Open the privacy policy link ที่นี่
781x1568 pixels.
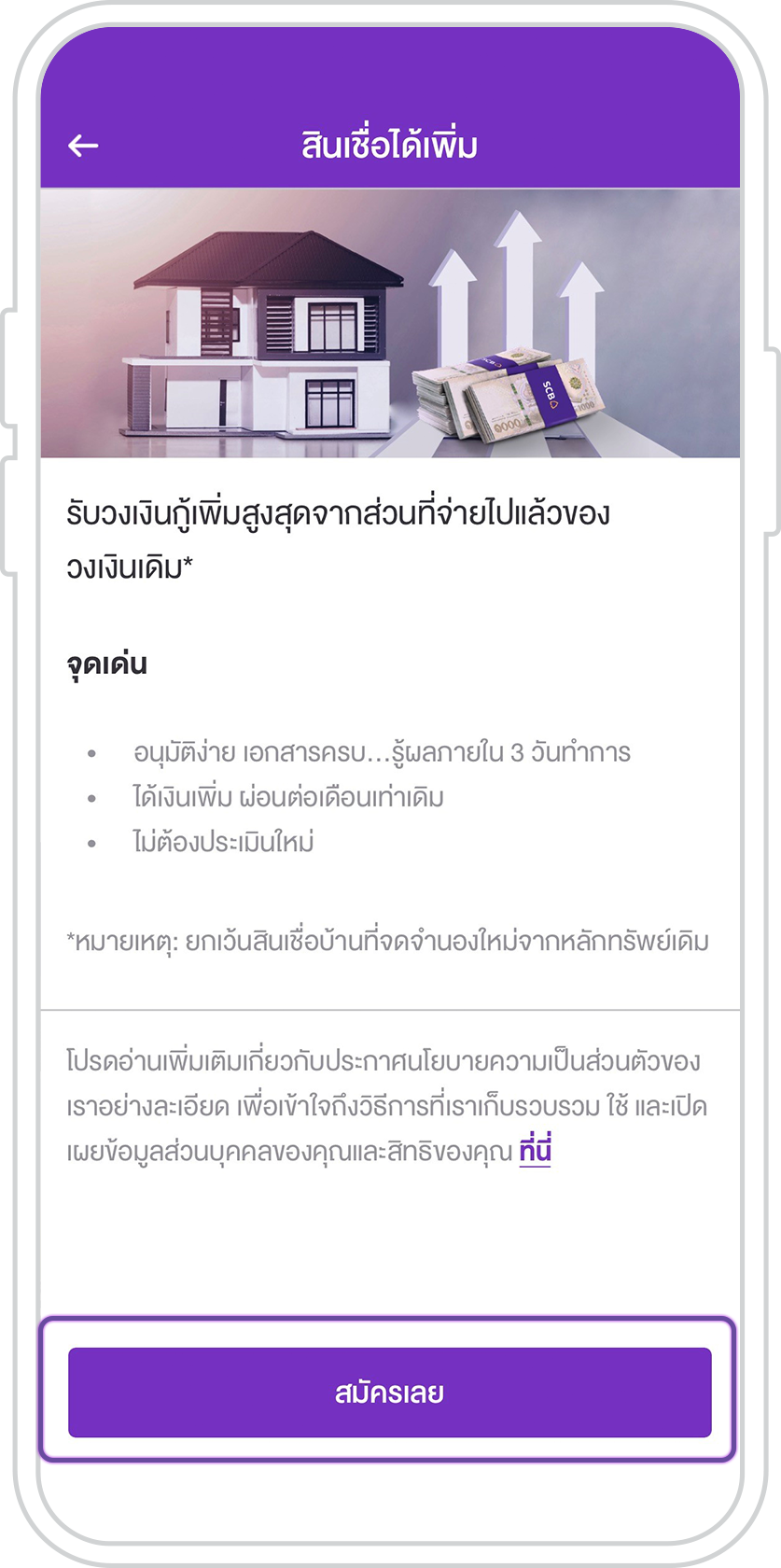(x=535, y=1152)
